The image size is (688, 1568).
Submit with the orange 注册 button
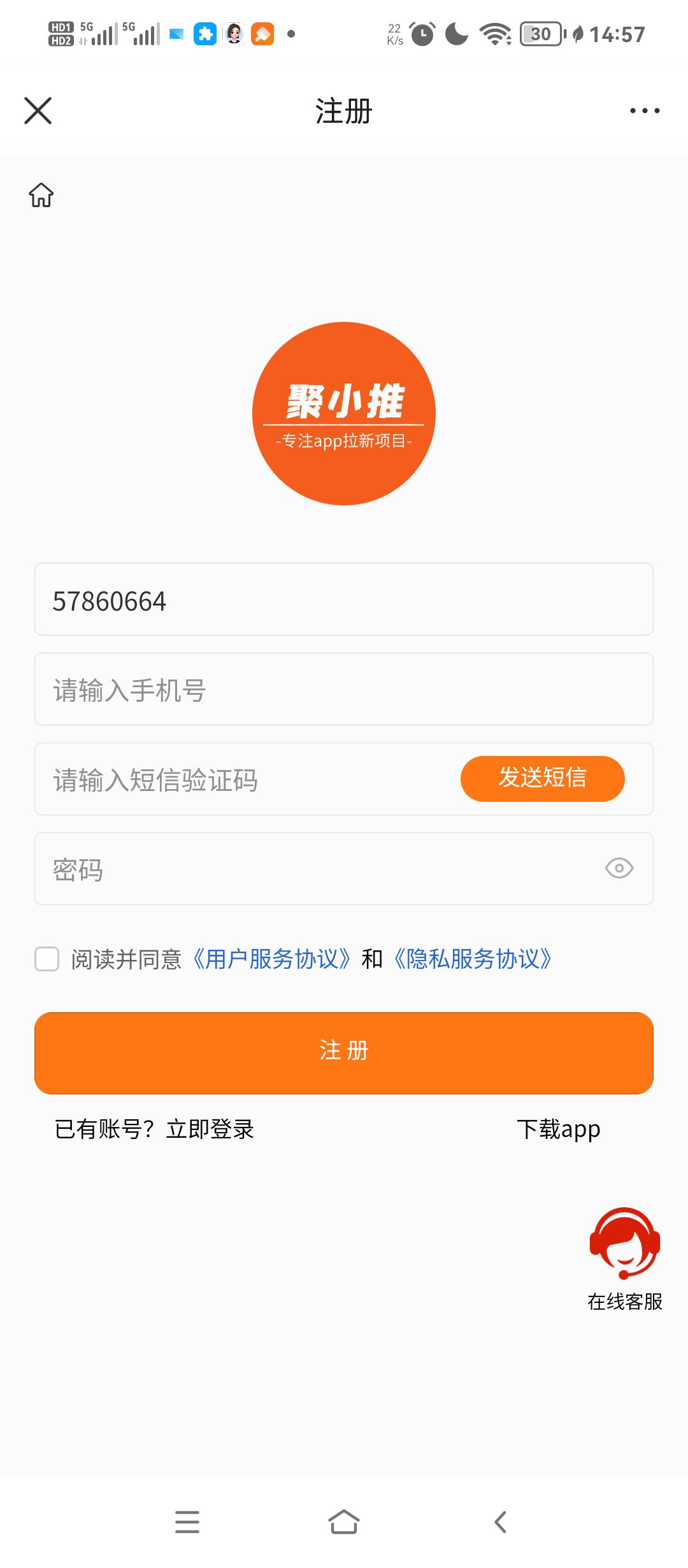point(344,1053)
